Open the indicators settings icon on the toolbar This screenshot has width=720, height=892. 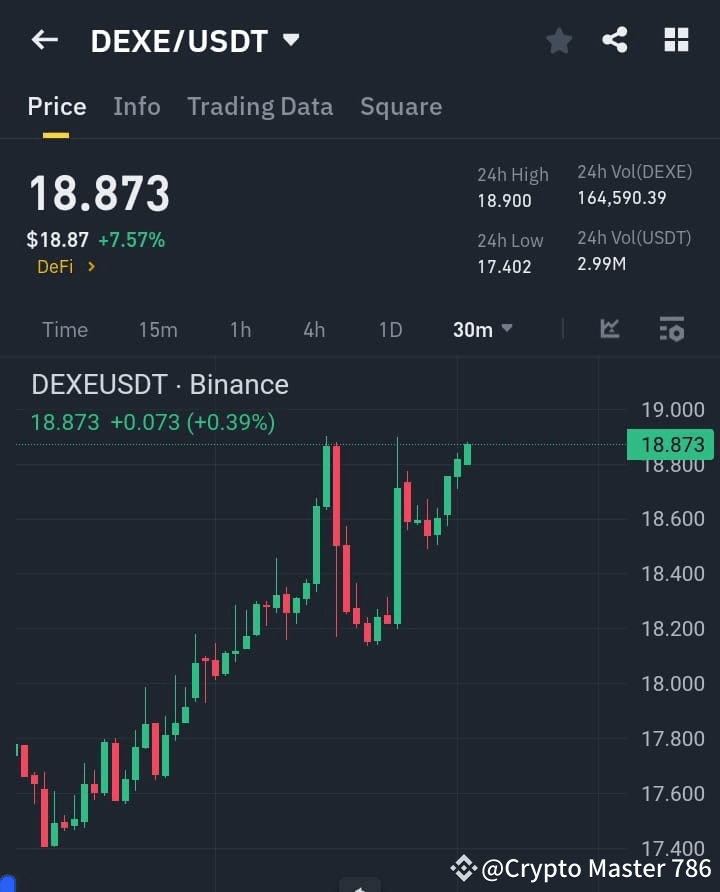(x=672, y=329)
